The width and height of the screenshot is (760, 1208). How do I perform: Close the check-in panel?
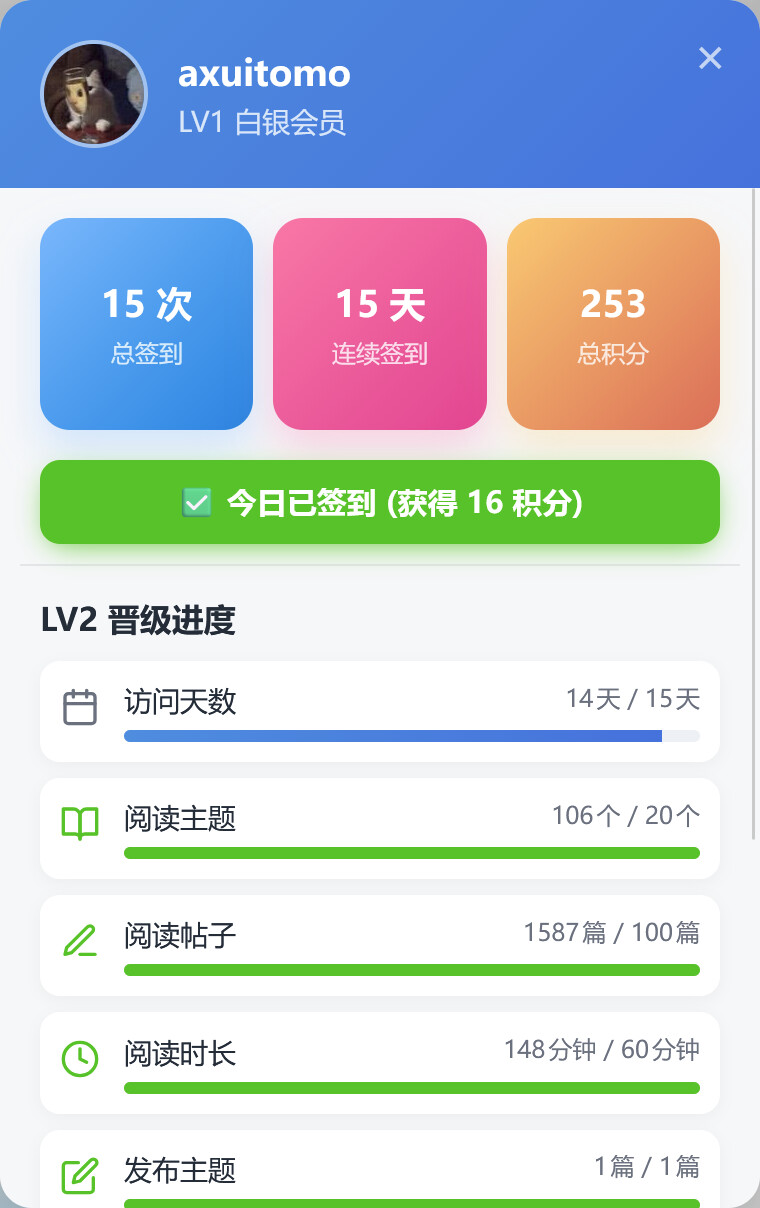click(x=710, y=58)
